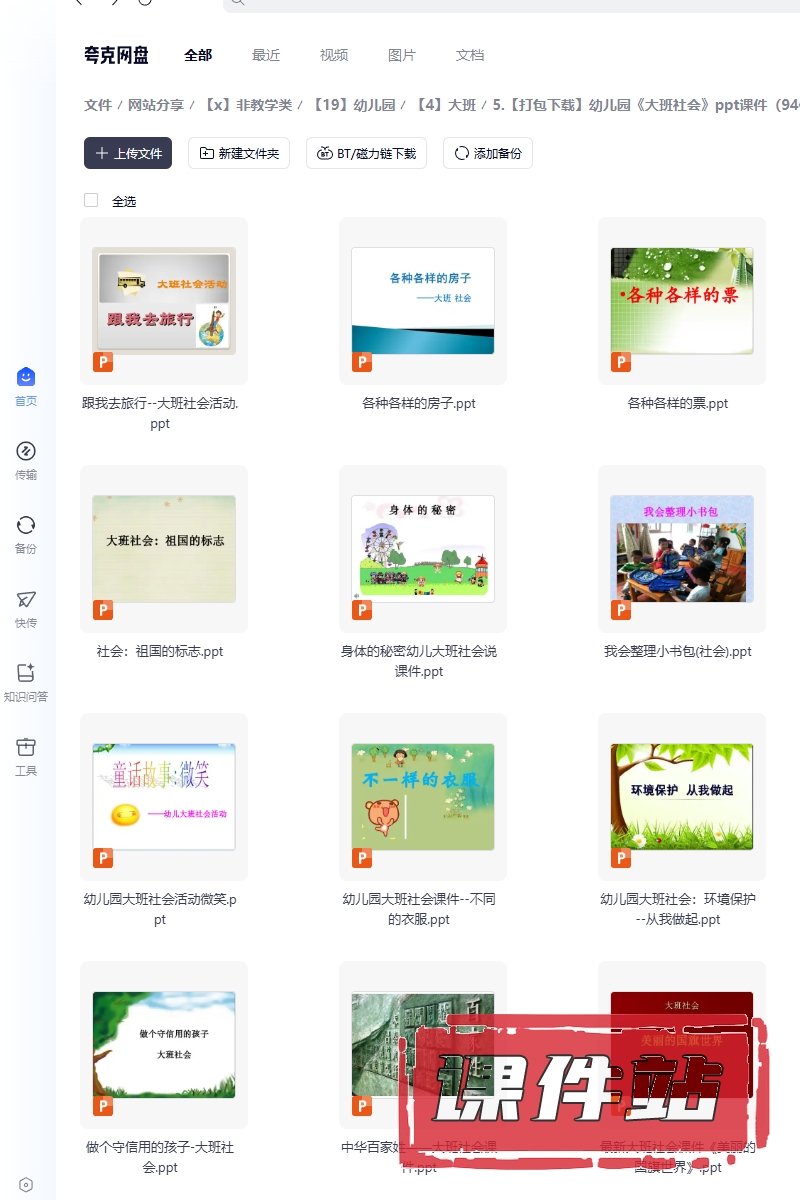Switch to the 文档 tab
The width and height of the screenshot is (800, 1200).
tap(470, 55)
